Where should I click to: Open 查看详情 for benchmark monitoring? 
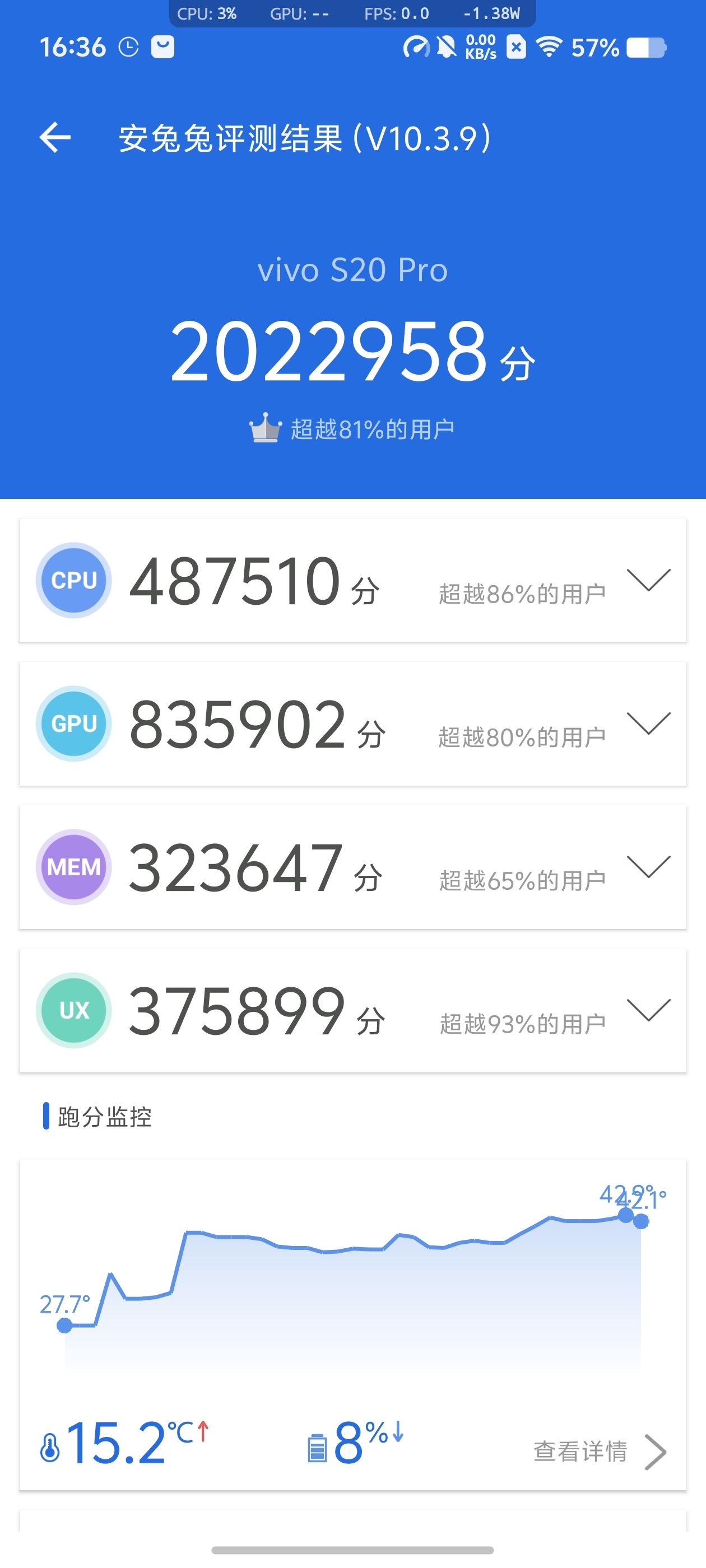(x=600, y=1452)
